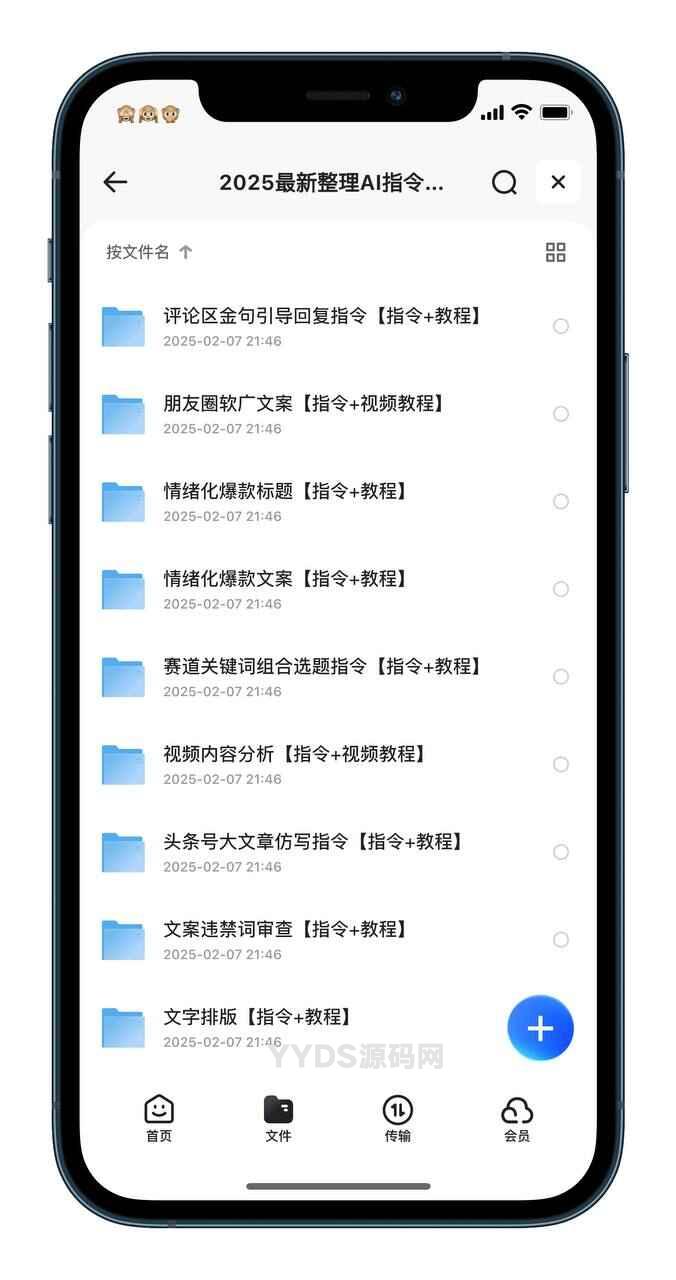Viewport: 676px width, 1280px height.
Task: Open folder 赛道关键词组合选题指令
Action: (x=322, y=676)
